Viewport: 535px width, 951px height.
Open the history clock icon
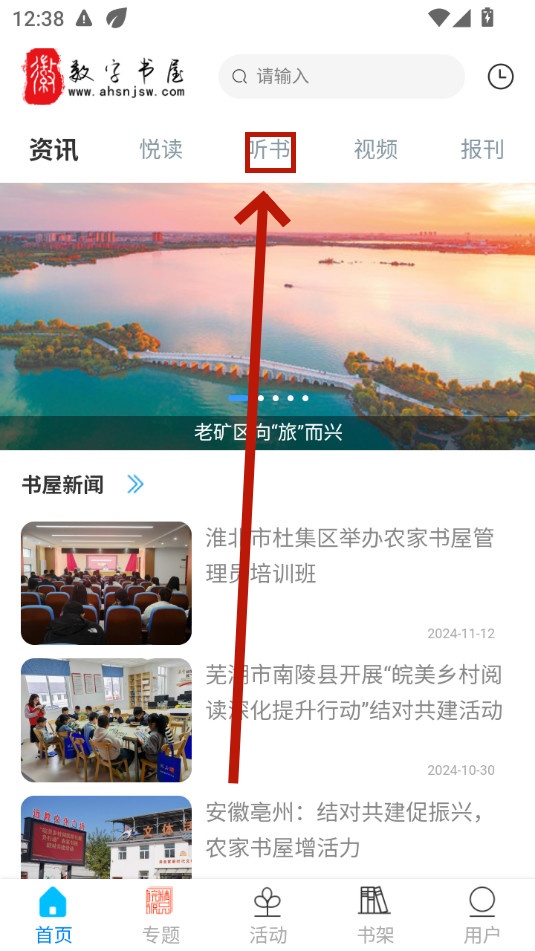click(x=500, y=76)
